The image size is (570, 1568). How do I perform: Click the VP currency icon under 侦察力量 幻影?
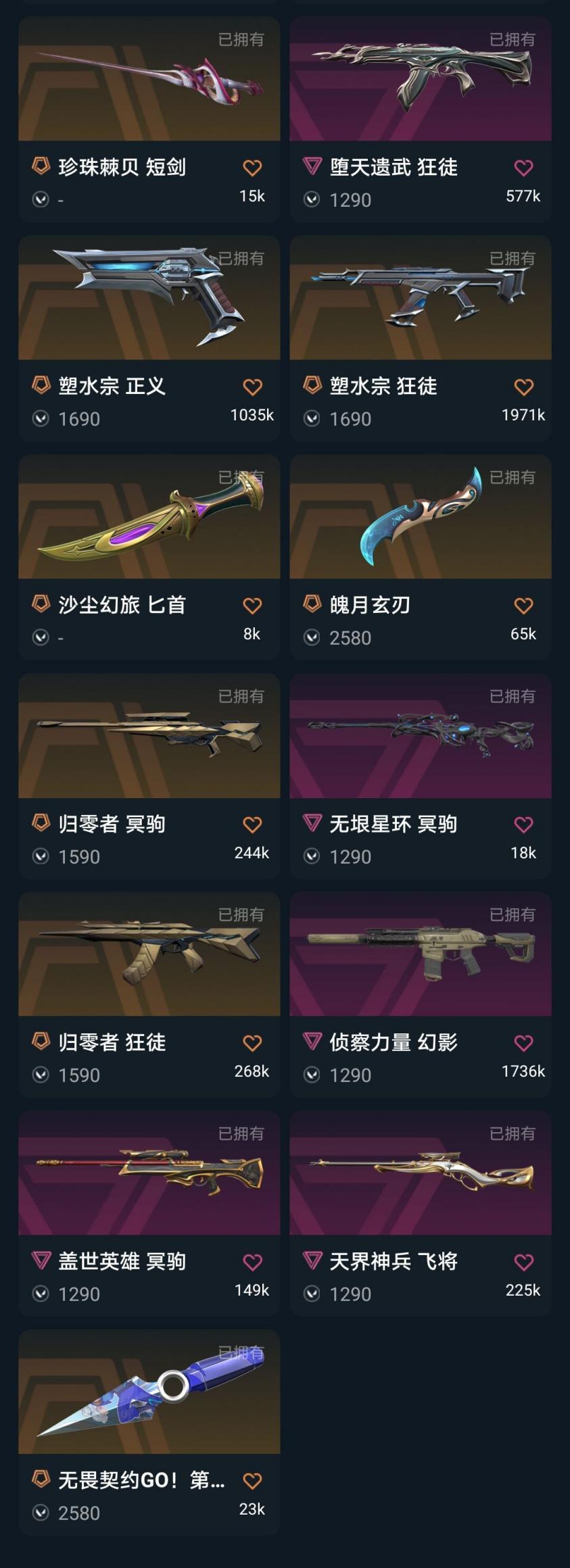pyautogui.click(x=312, y=1075)
